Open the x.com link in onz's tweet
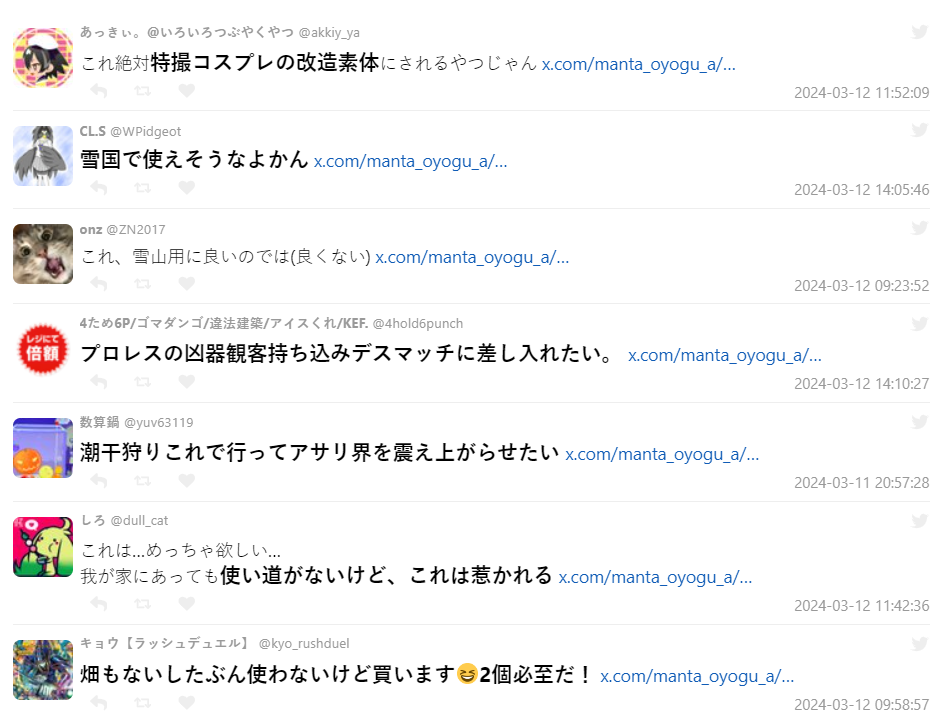Image resolution: width=939 pixels, height=725 pixels. [x=472, y=257]
